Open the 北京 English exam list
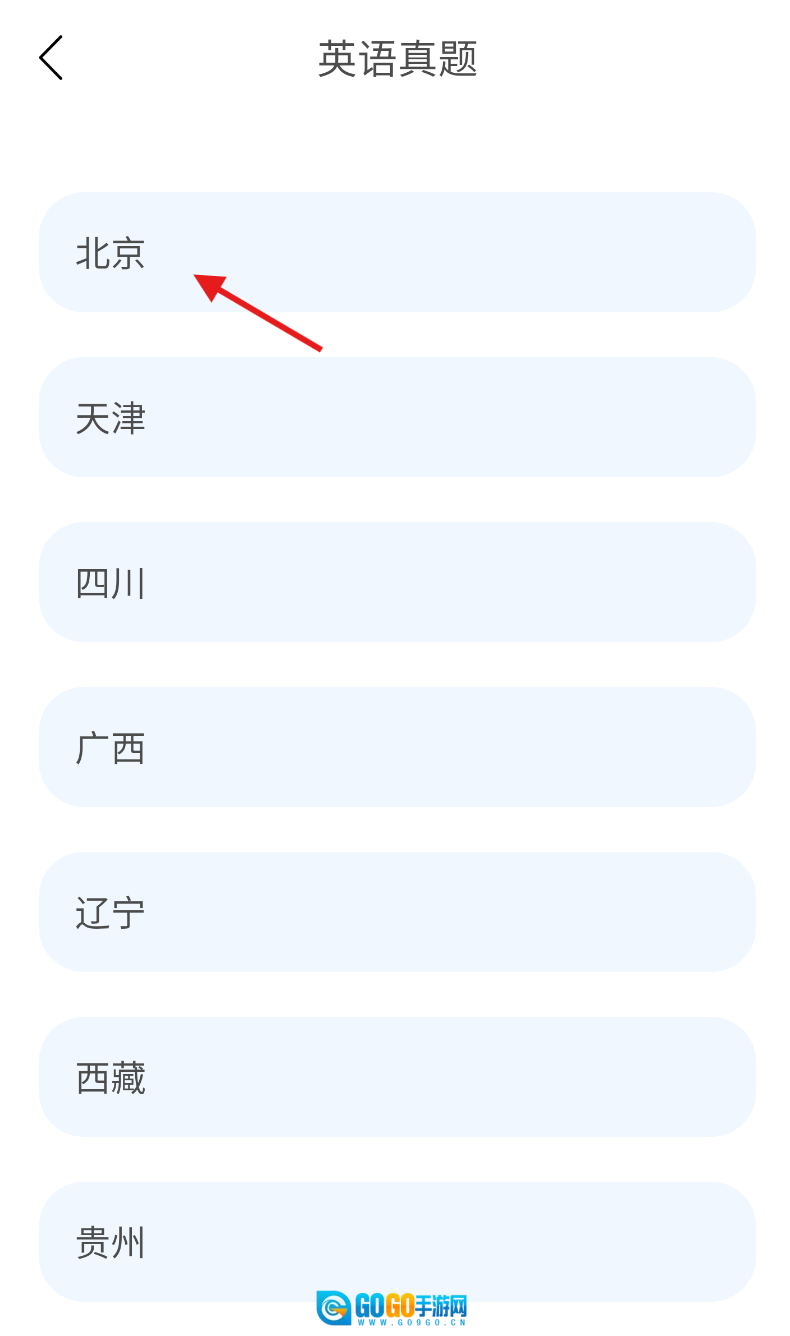This screenshot has height=1336, width=790. [397, 252]
